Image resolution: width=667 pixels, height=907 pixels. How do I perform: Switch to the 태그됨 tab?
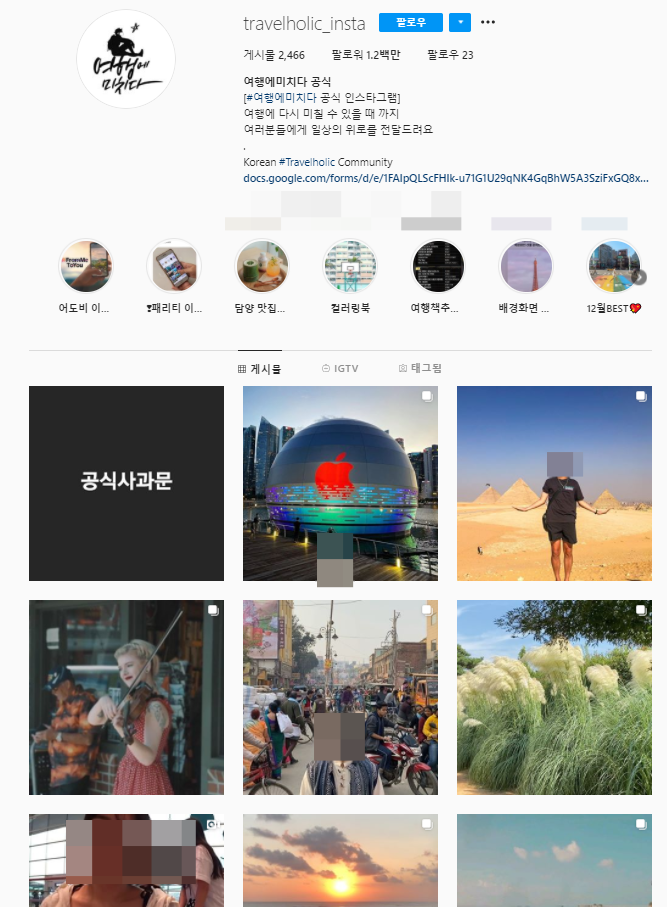pos(420,368)
